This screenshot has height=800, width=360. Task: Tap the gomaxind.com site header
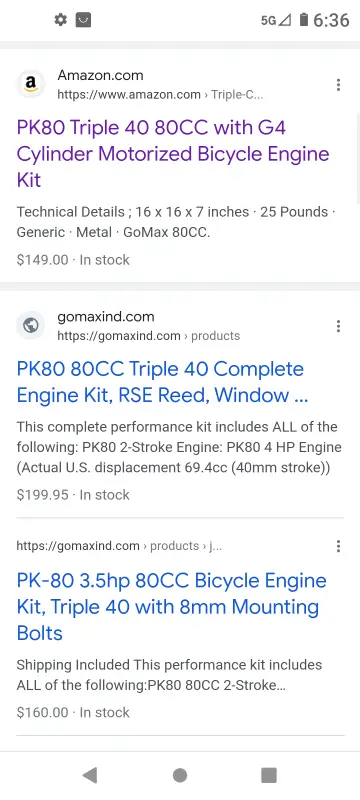[128, 326]
